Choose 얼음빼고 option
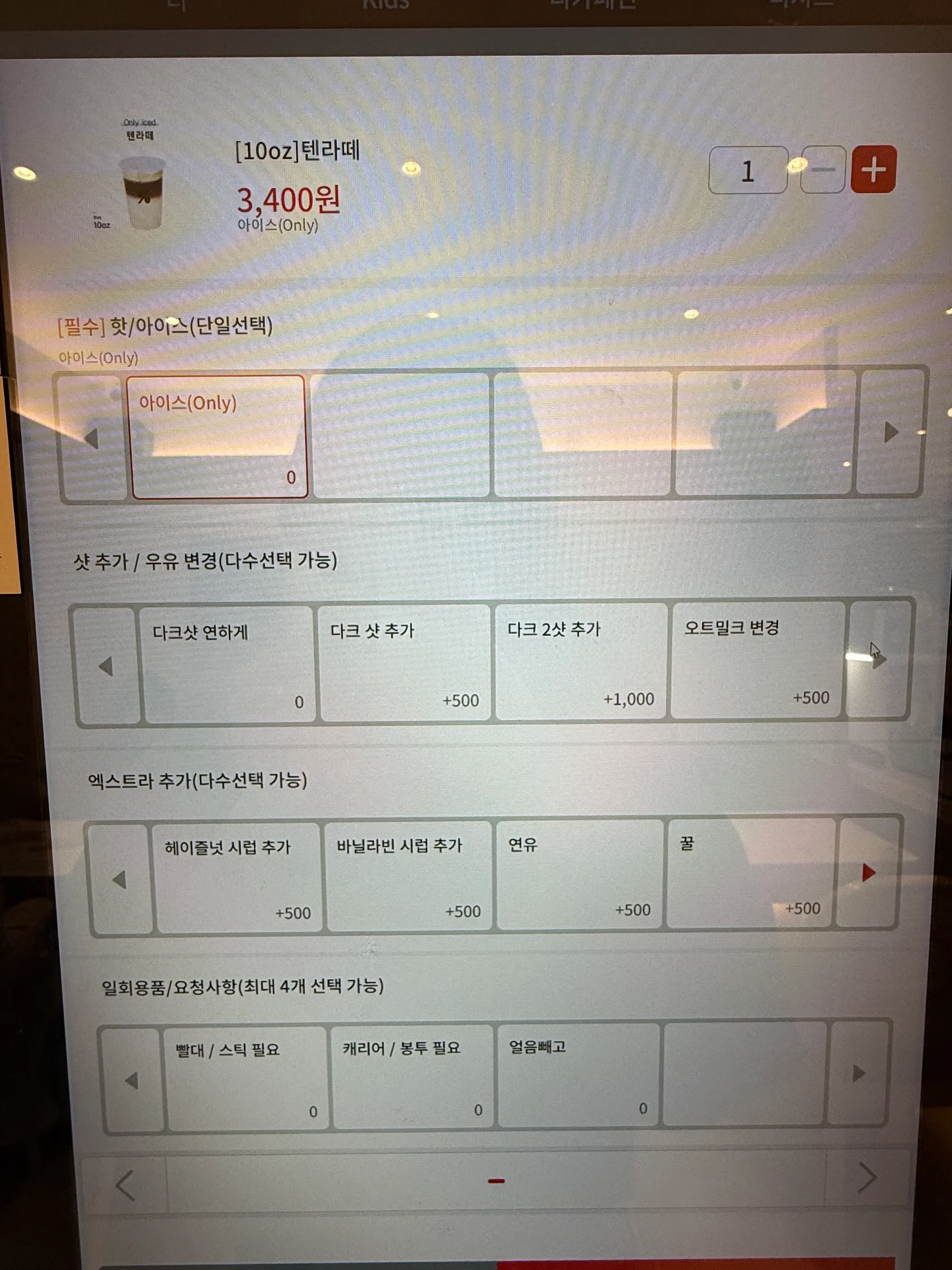 click(x=577, y=1076)
